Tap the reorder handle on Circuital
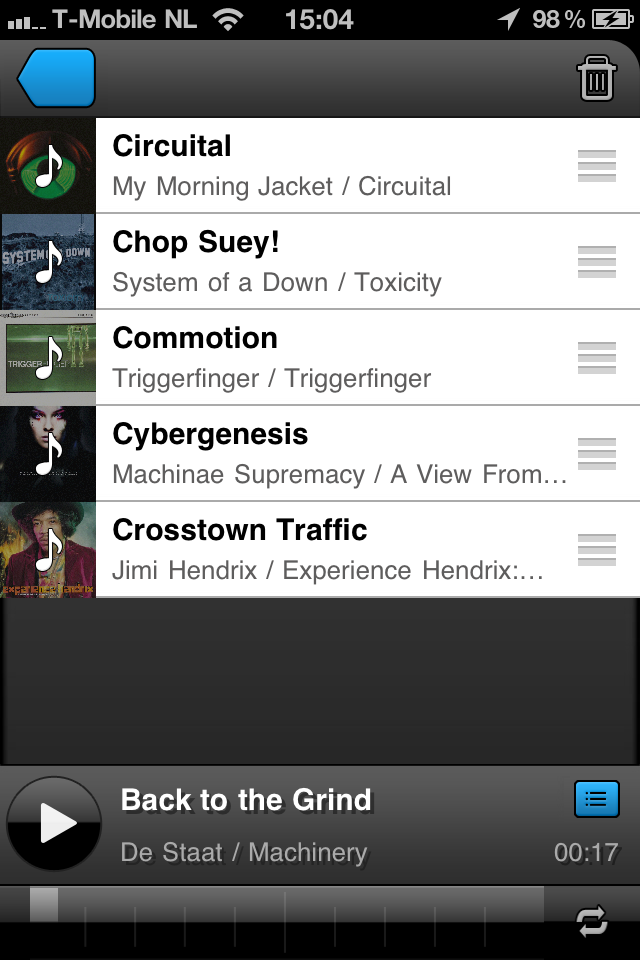Screen dimensions: 640x960 (597, 166)
